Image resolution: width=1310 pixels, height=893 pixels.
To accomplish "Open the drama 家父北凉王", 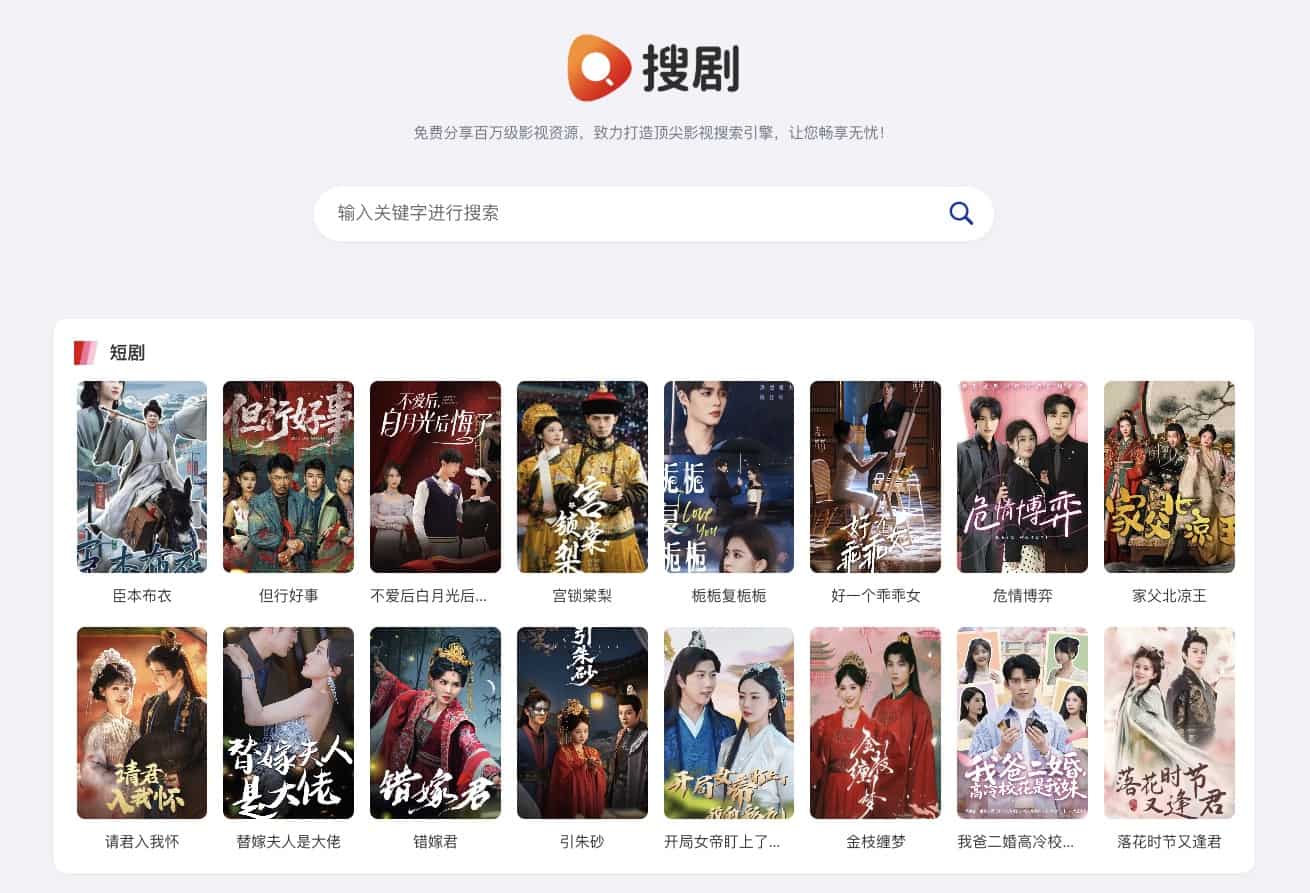I will 1169,477.
